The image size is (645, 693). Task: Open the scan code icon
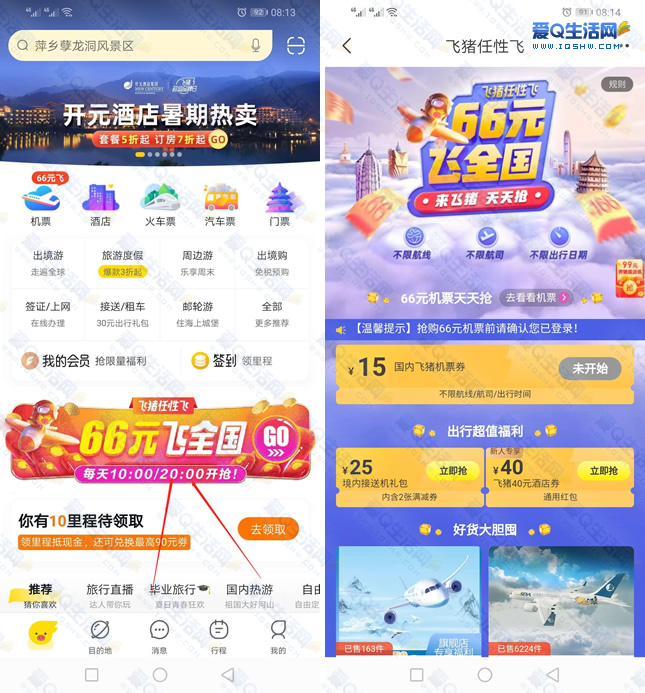(296, 46)
